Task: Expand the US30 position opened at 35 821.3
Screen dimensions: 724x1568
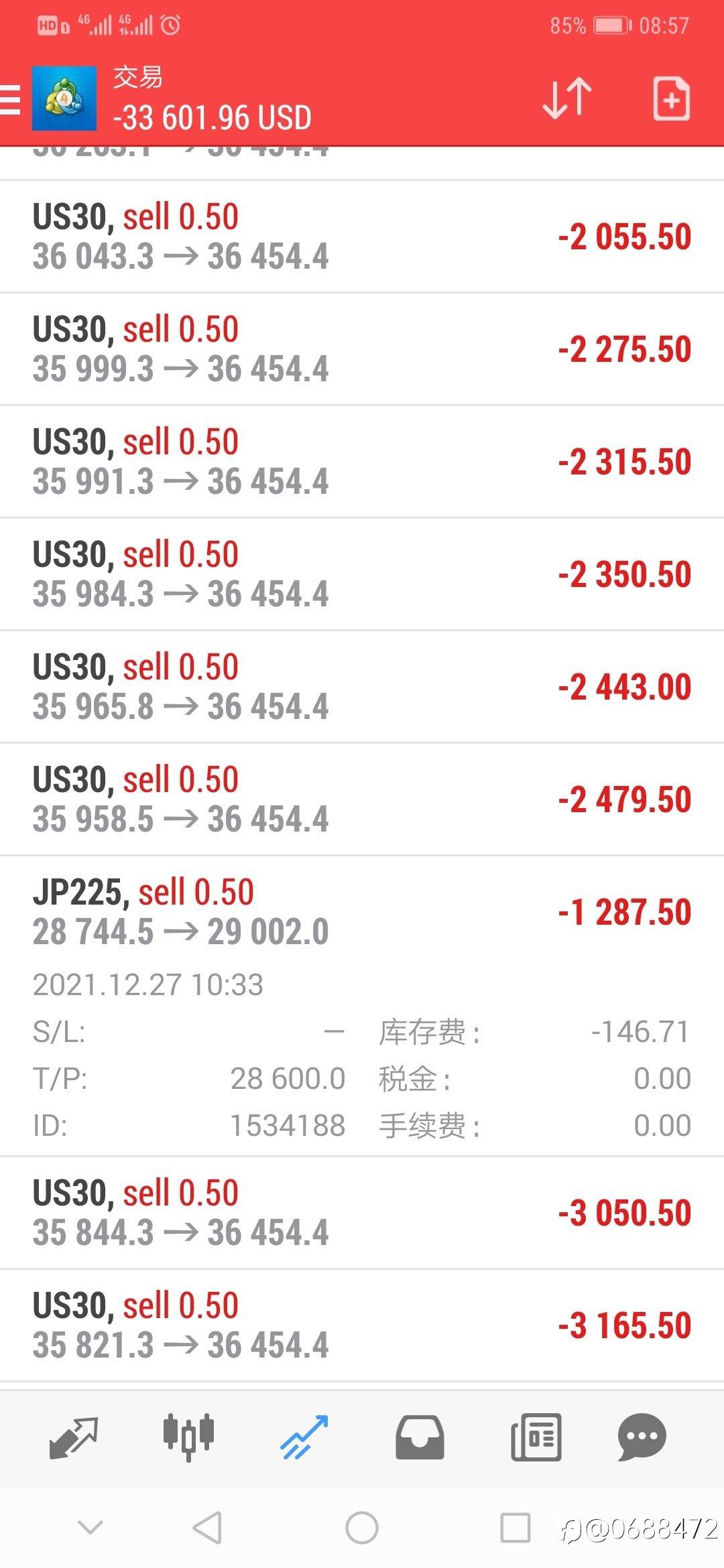Action: point(362,1325)
